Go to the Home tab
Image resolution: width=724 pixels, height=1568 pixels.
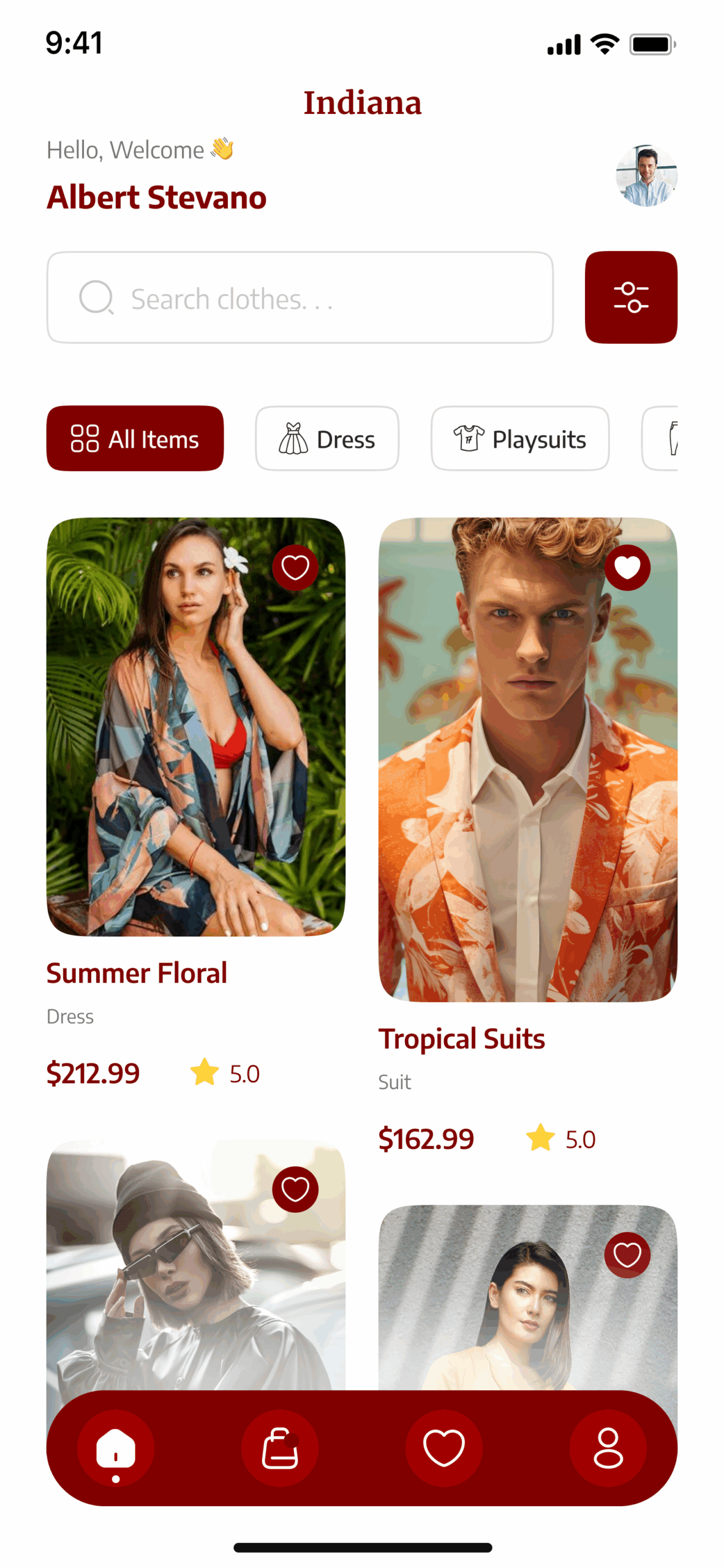pyautogui.click(x=115, y=1448)
